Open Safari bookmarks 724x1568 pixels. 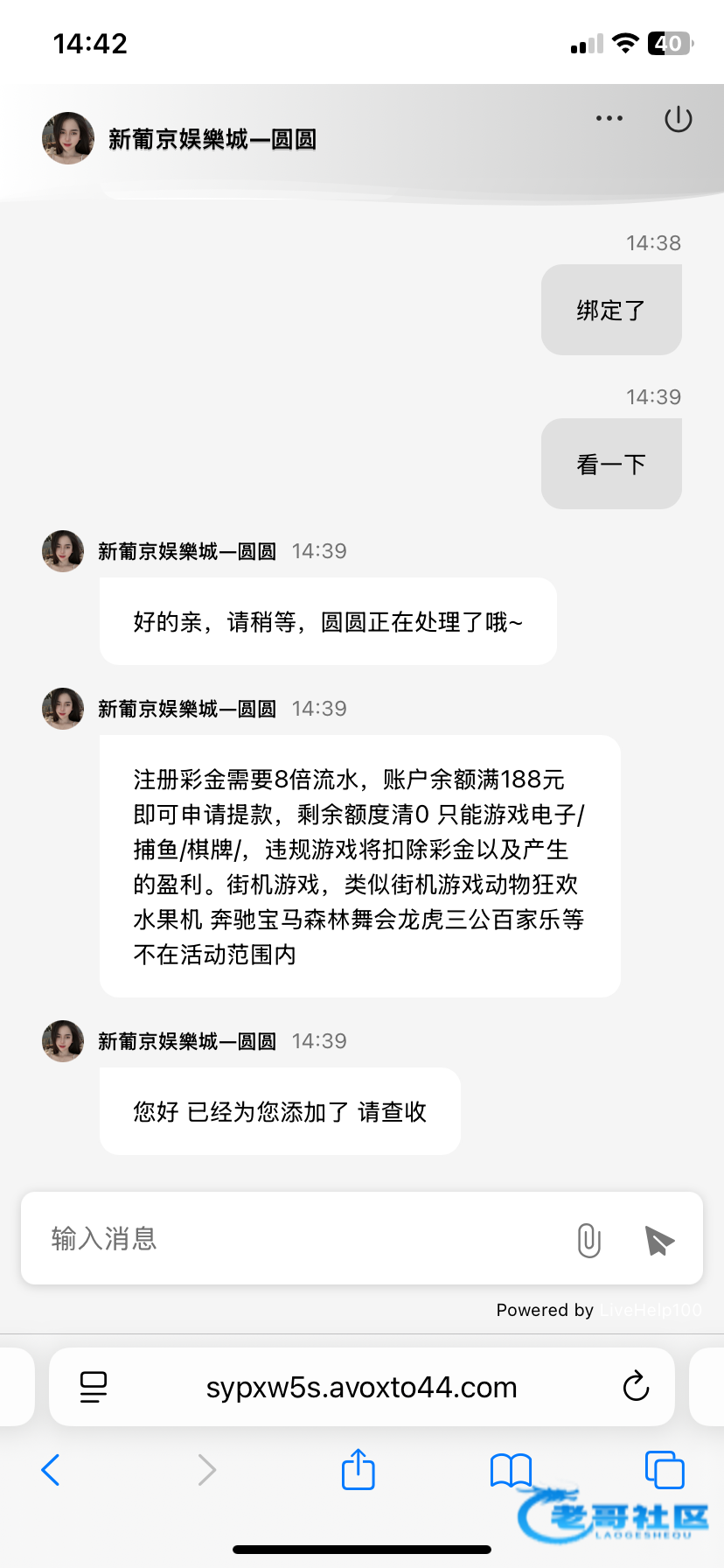point(512,1470)
